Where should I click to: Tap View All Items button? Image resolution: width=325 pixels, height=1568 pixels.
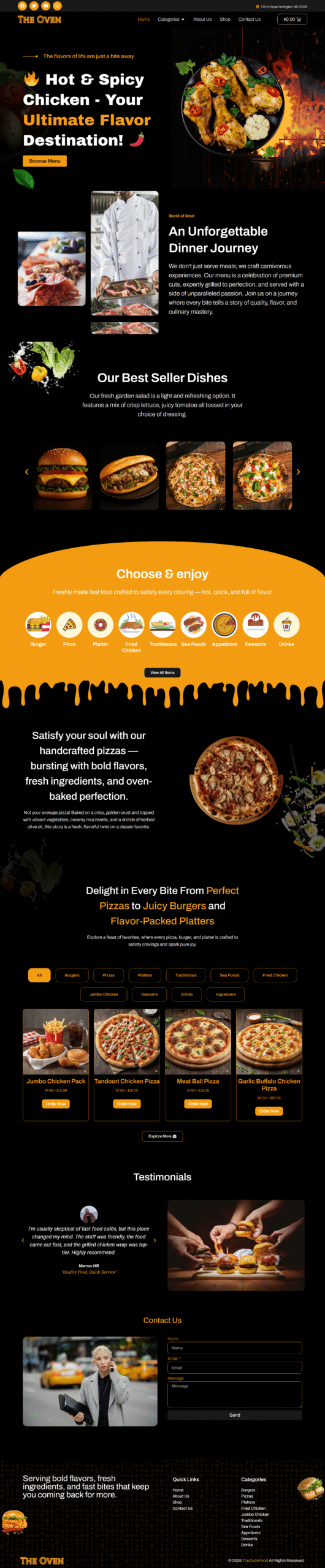[x=162, y=673]
